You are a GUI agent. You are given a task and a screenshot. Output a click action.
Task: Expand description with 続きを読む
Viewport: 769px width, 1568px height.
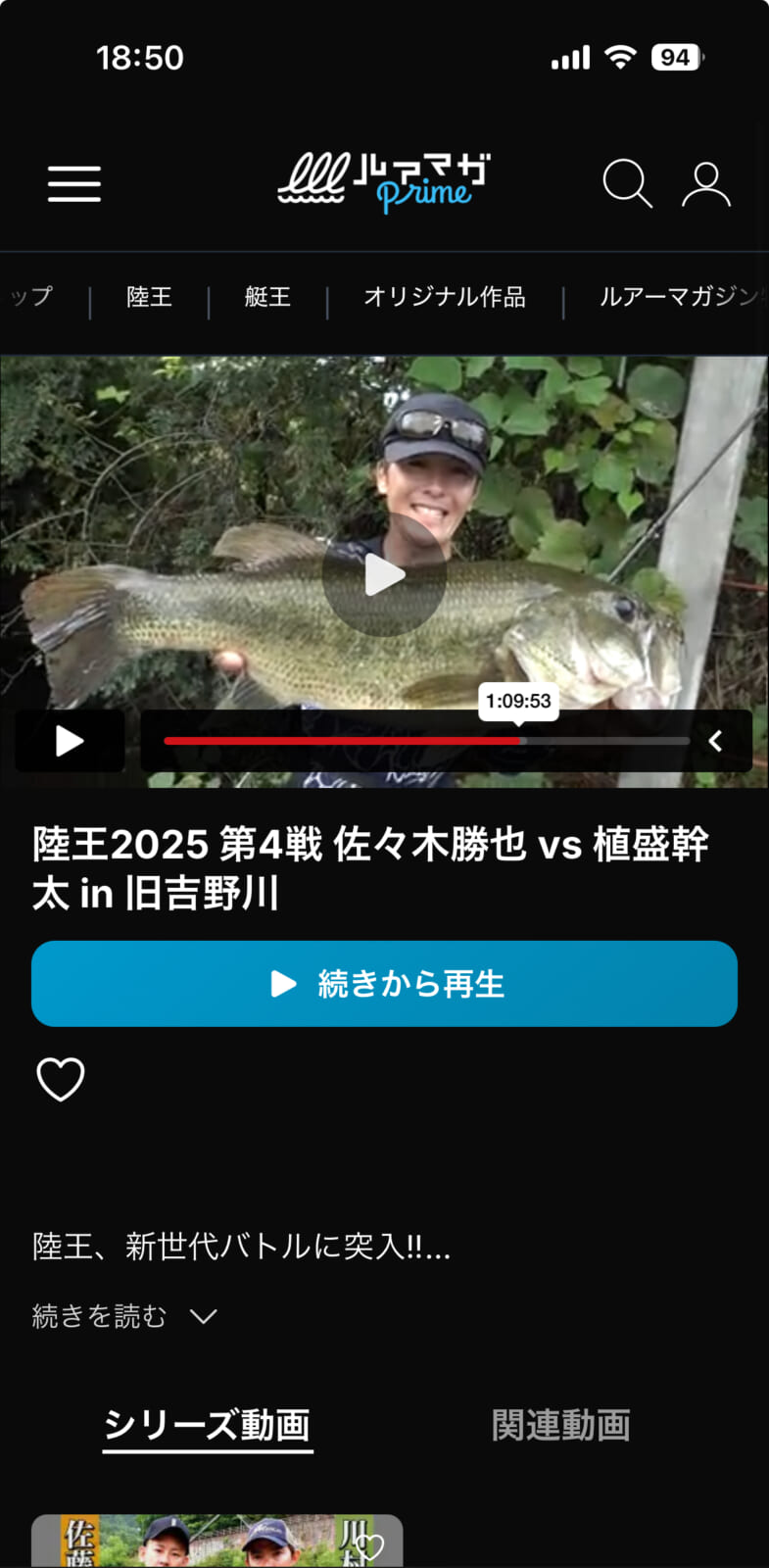pyautogui.click(x=124, y=1316)
